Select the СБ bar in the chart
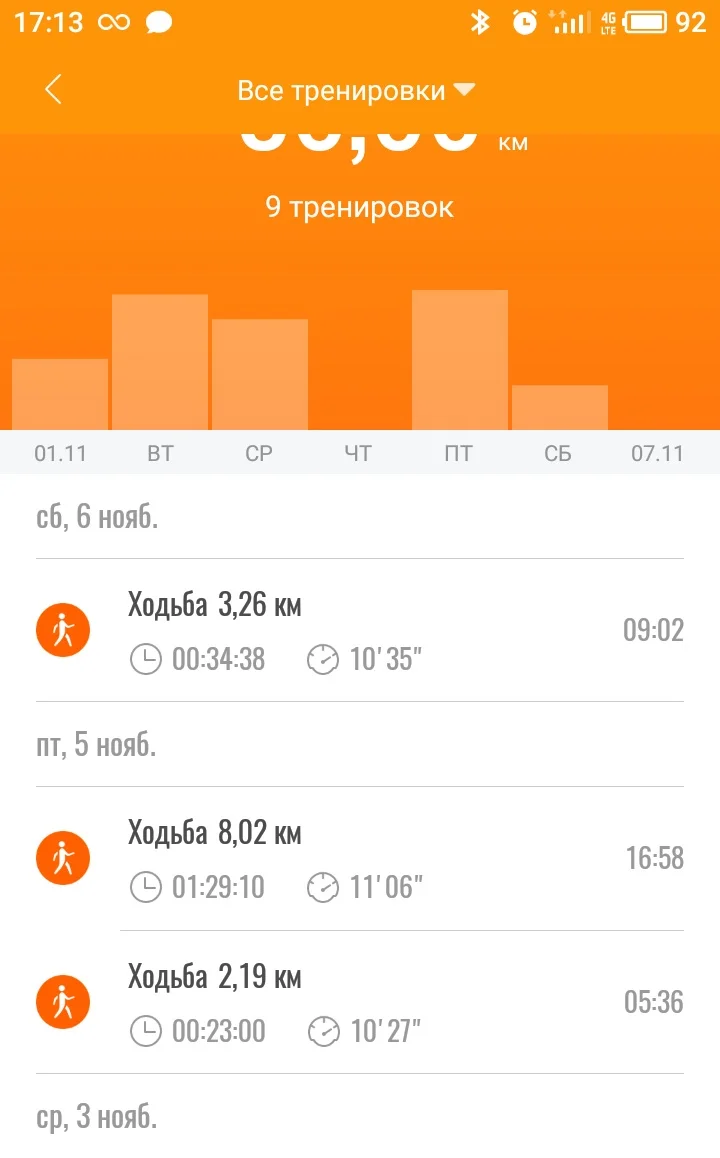Screen dimensions: 720x1158 click(x=560, y=408)
